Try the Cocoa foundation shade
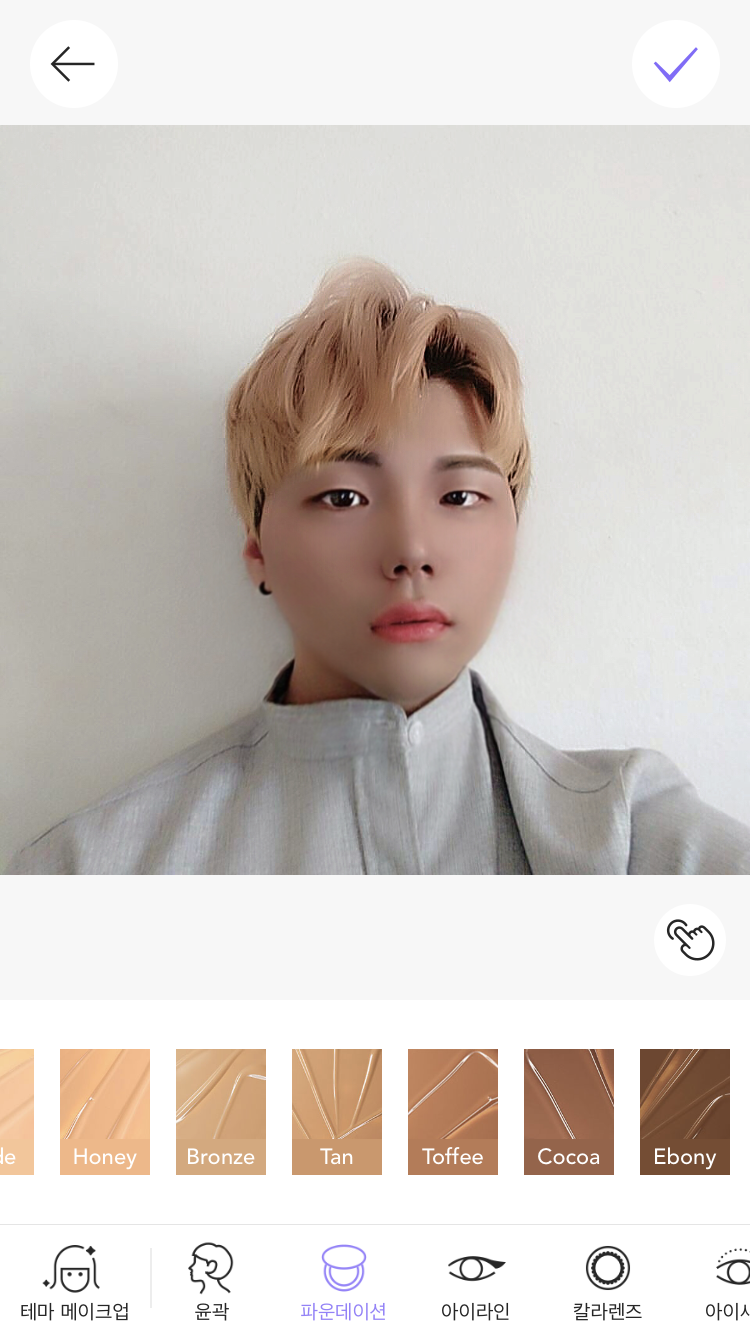This screenshot has width=750, height=1334. tap(569, 1111)
